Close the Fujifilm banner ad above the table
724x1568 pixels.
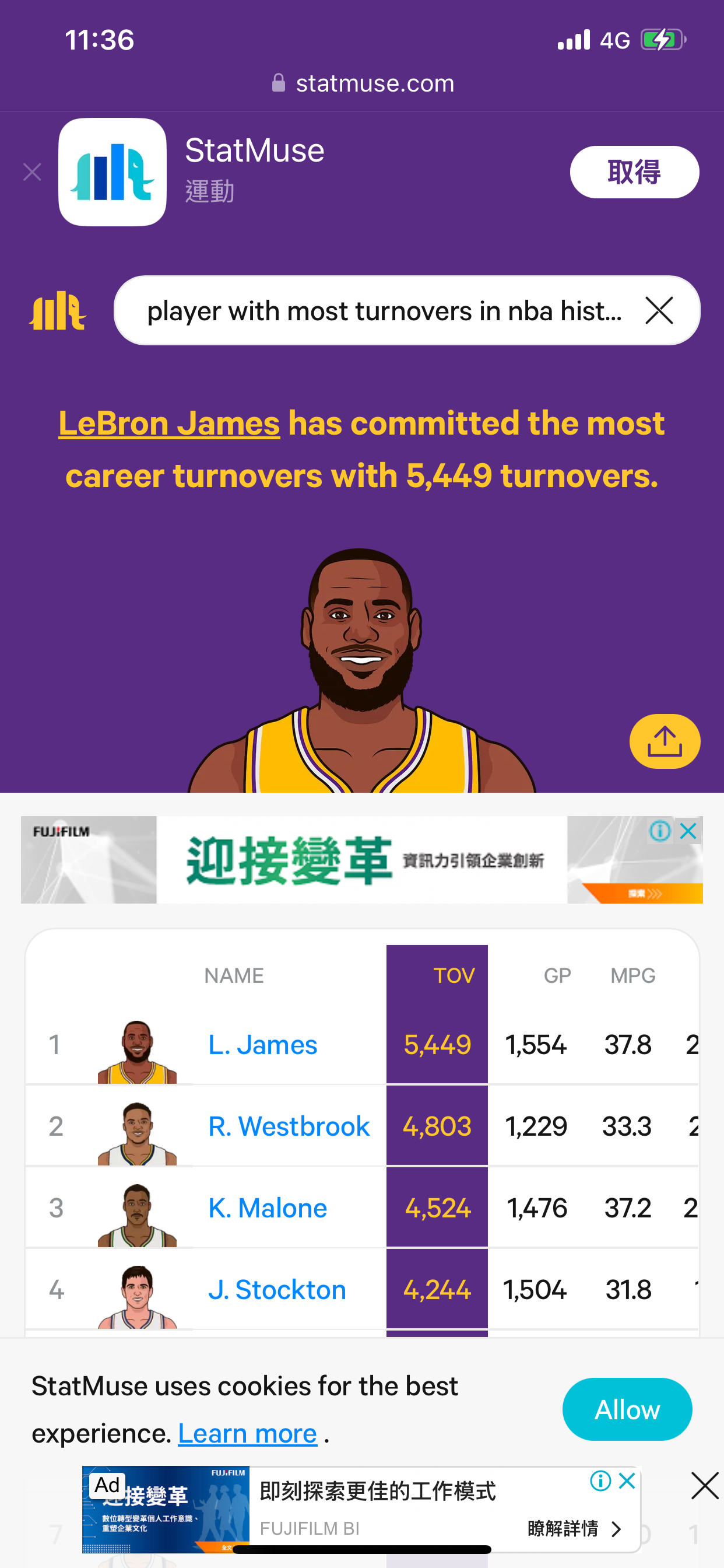pyautogui.click(x=688, y=831)
